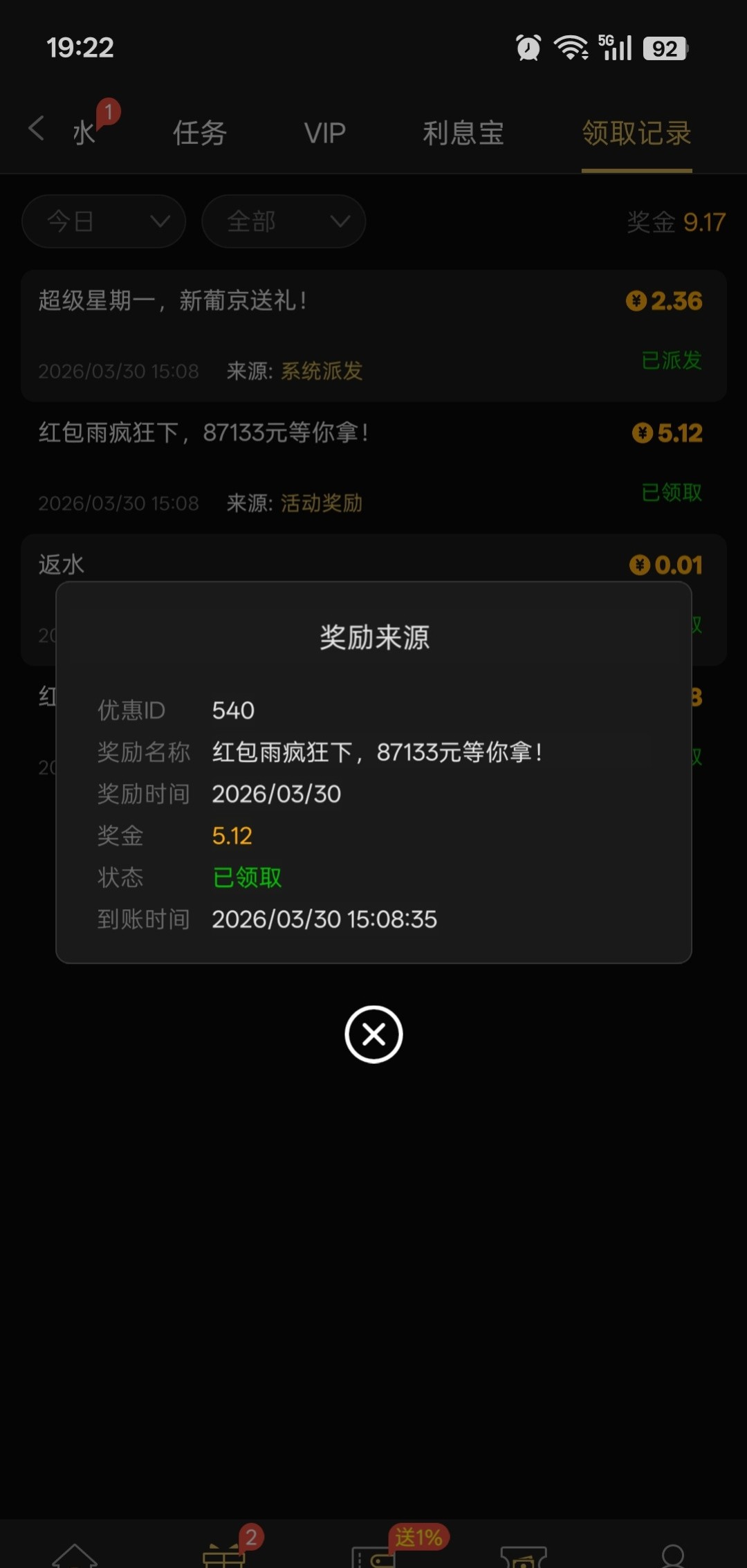Image resolution: width=747 pixels, height=1568 pixels.
Task: Select the 领取记录 tab
Action: point(636,133)
